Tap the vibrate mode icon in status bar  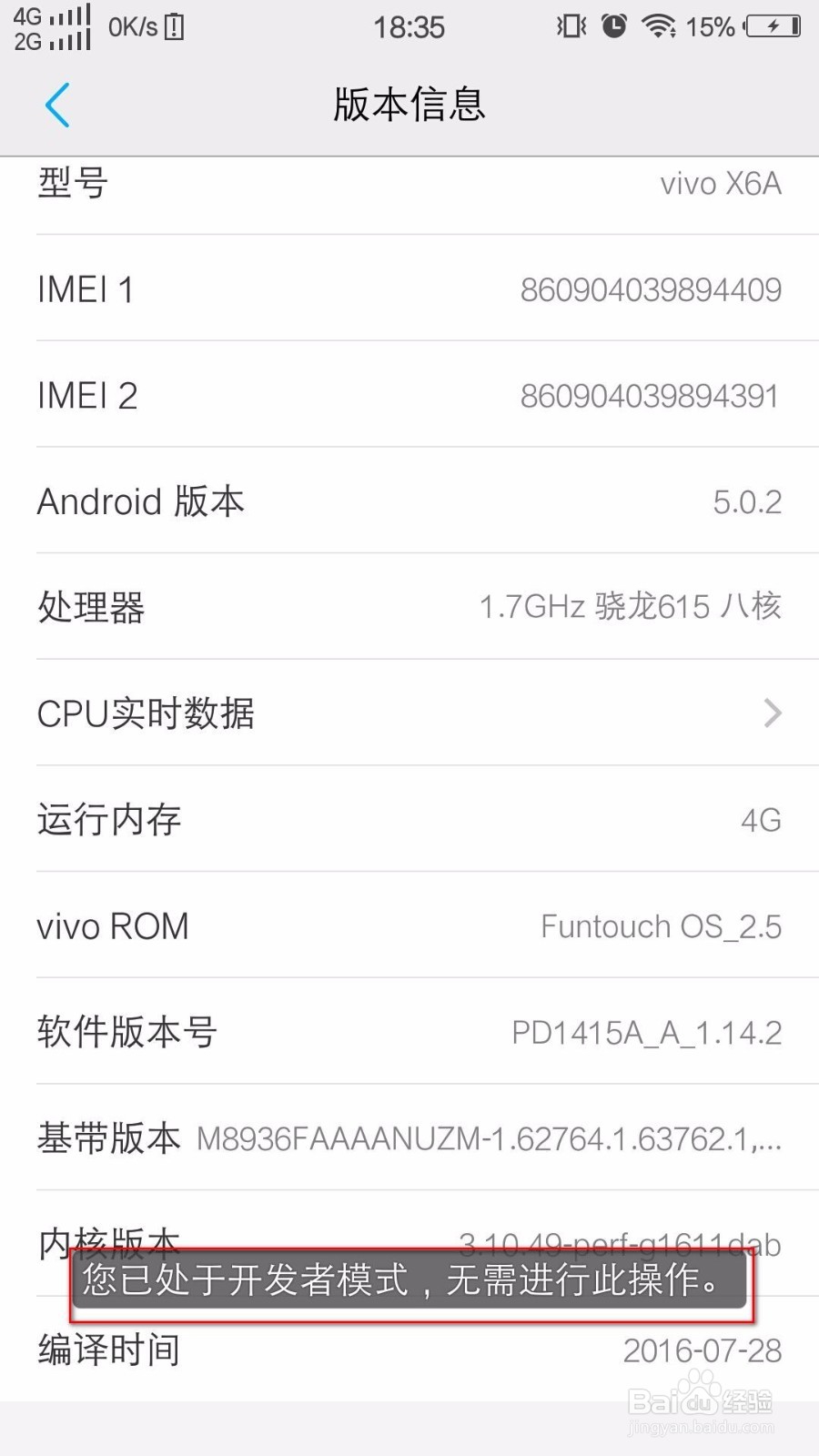[x=570, y=26]
